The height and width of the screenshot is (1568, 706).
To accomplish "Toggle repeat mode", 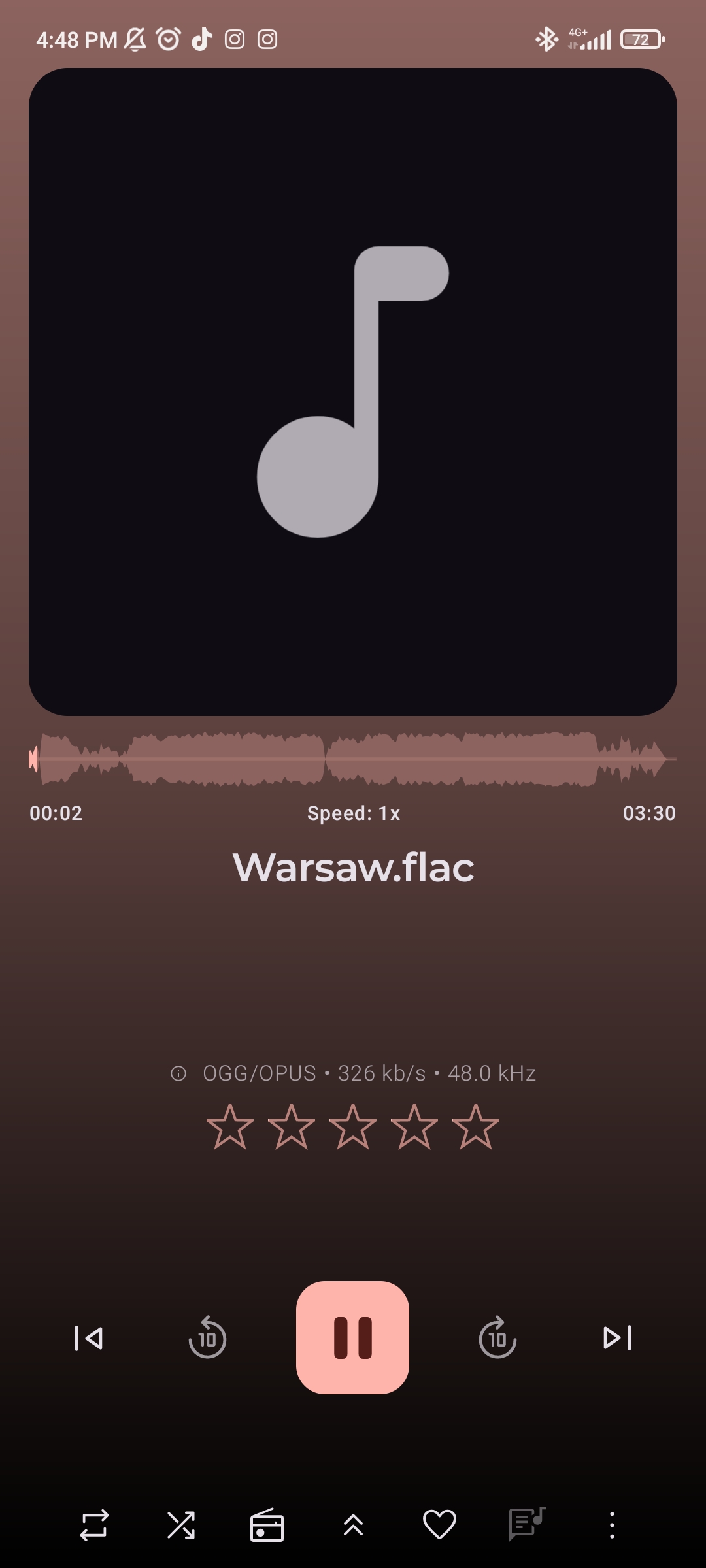I will [94, 1526].
